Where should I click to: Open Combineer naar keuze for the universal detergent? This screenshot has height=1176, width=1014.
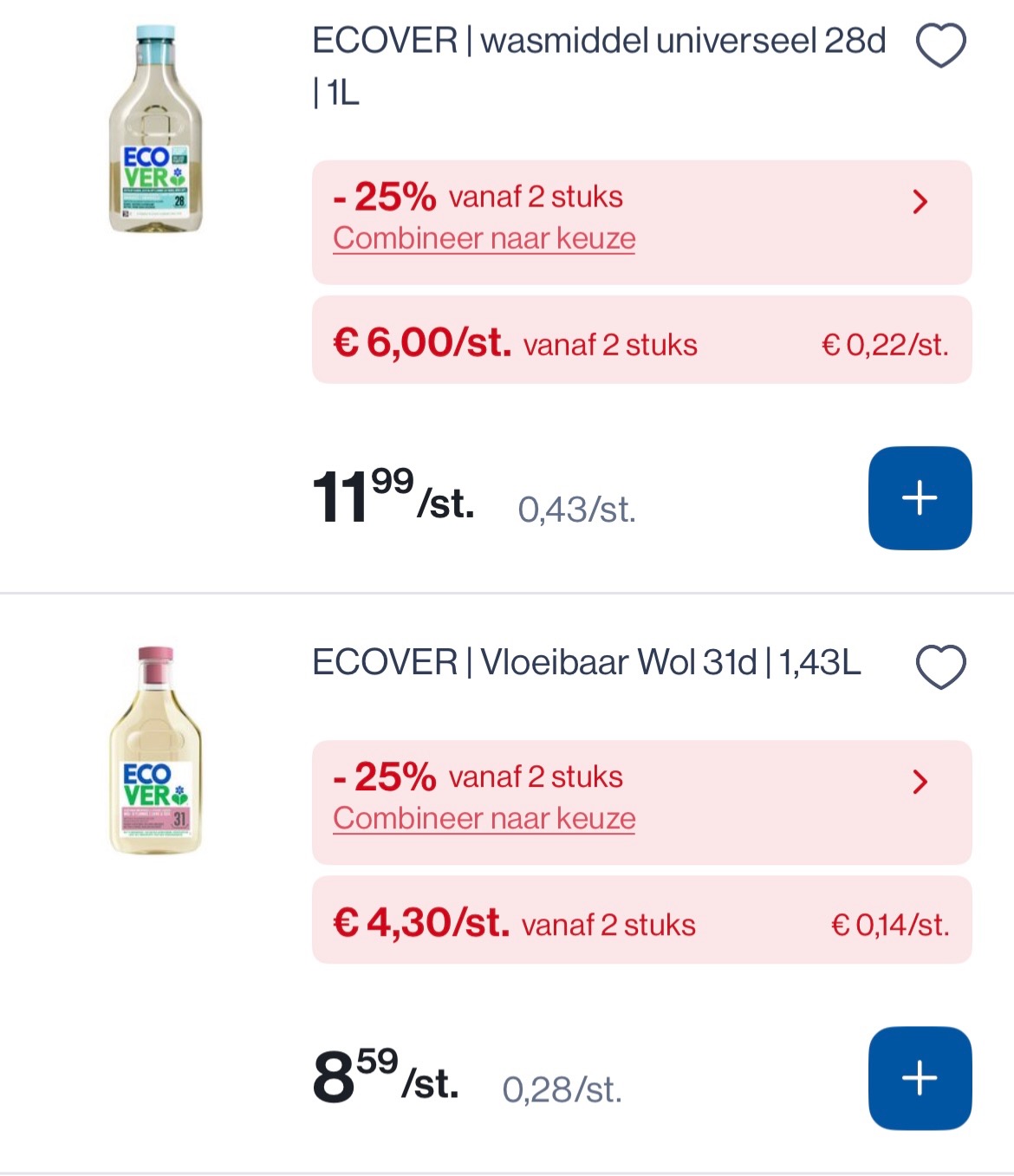484,237
